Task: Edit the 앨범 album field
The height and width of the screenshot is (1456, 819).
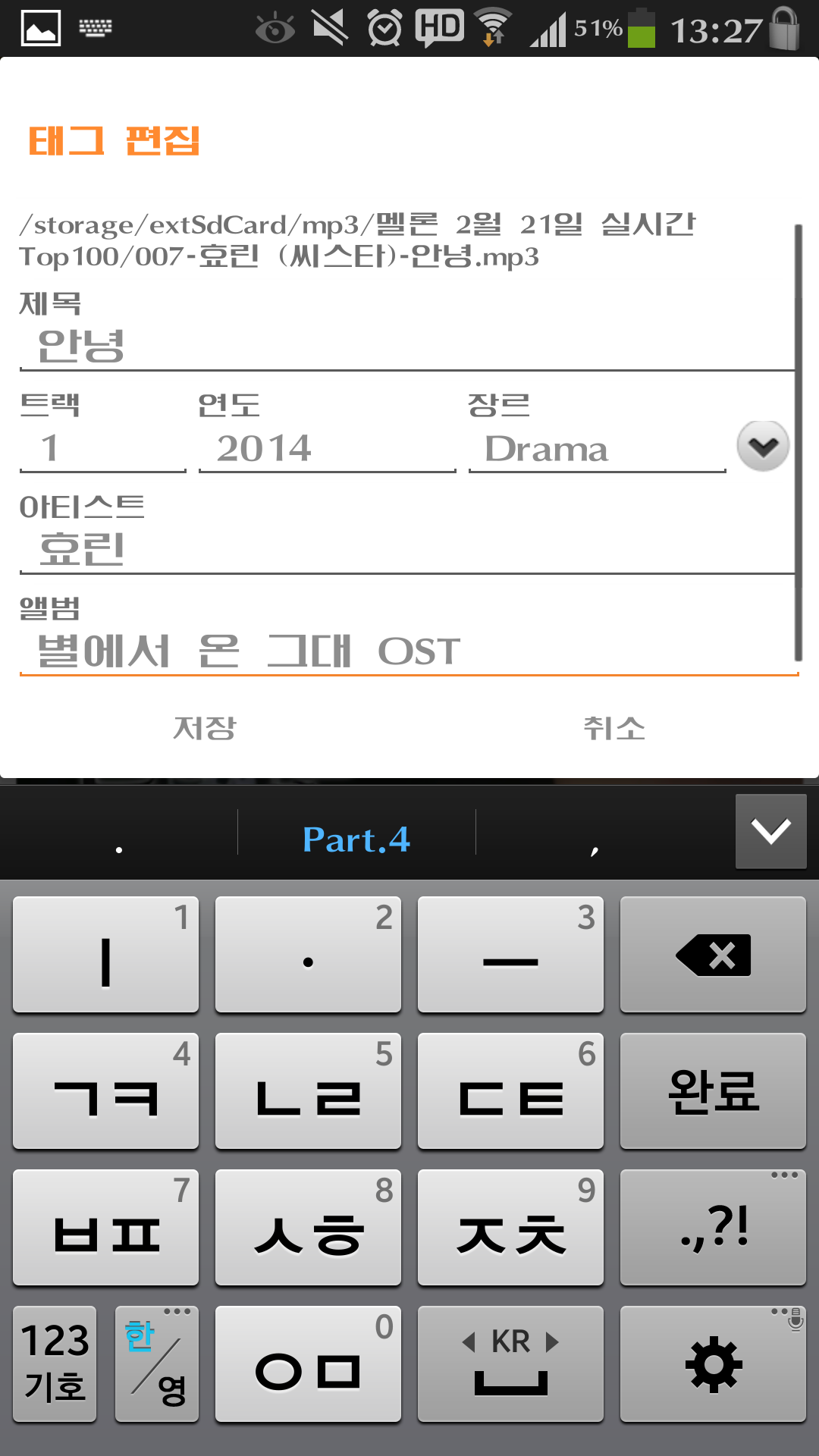Action: point(406,651)
